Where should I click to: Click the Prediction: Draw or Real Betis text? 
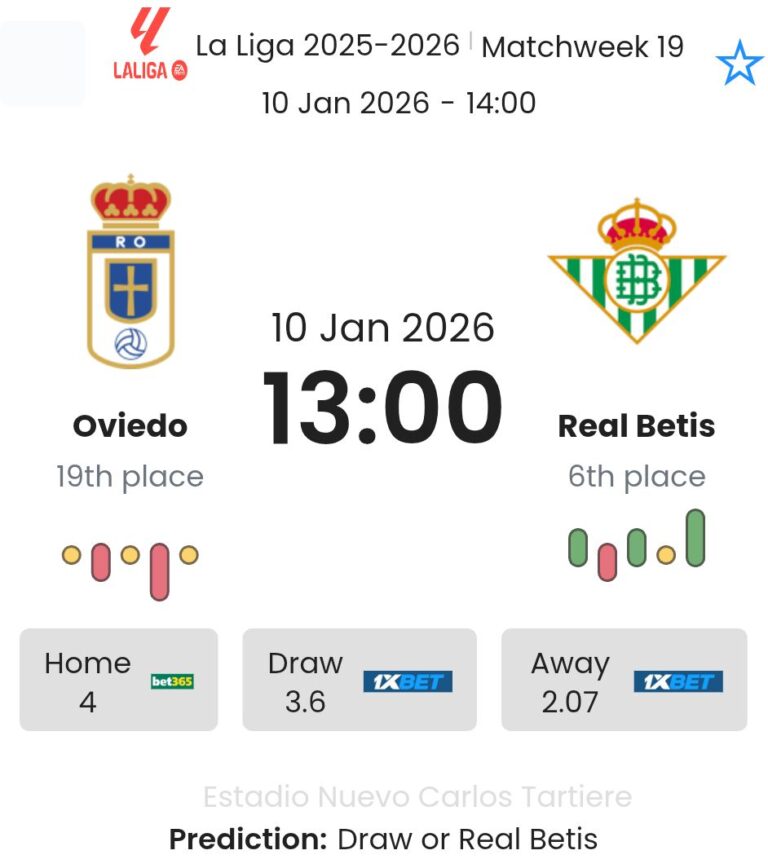coord(384,840)
